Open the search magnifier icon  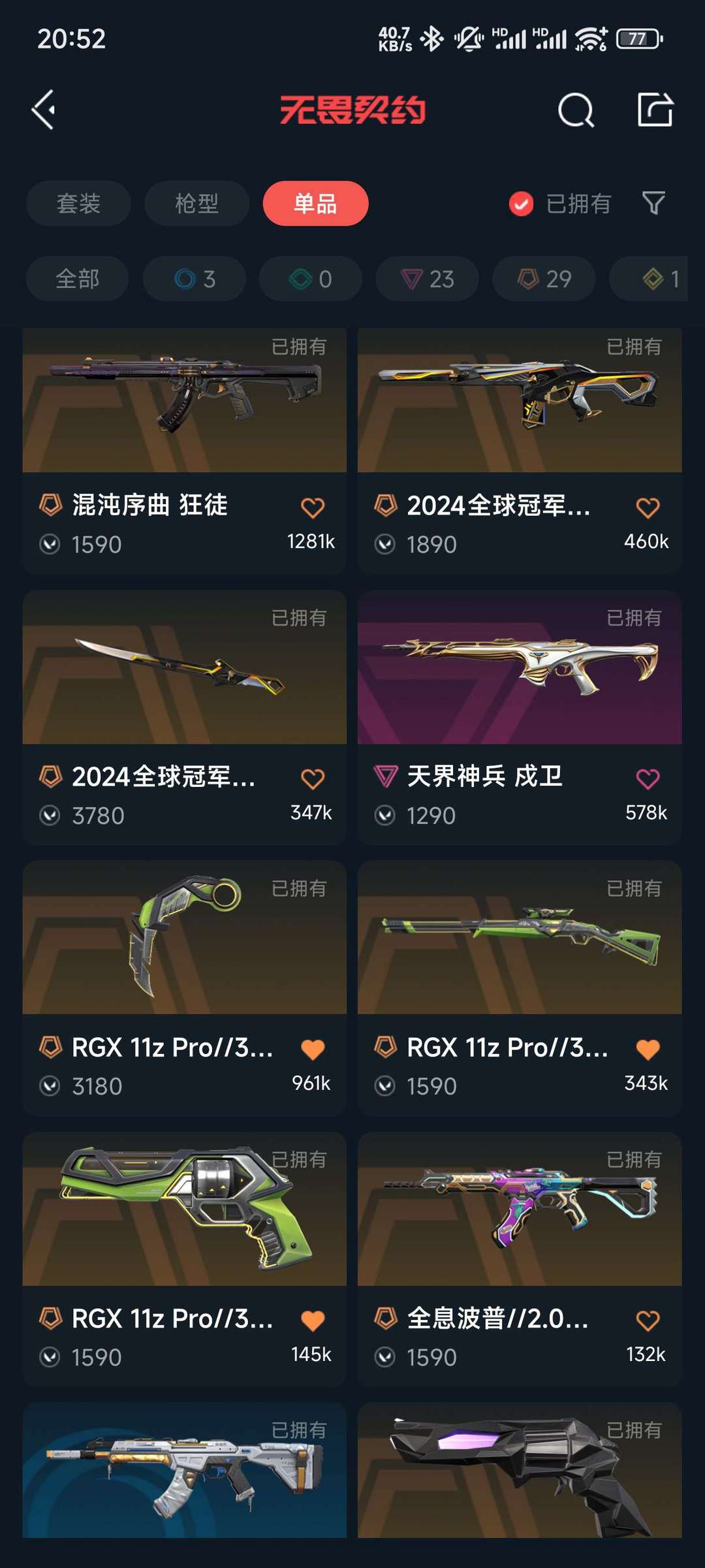pos(575,110)
